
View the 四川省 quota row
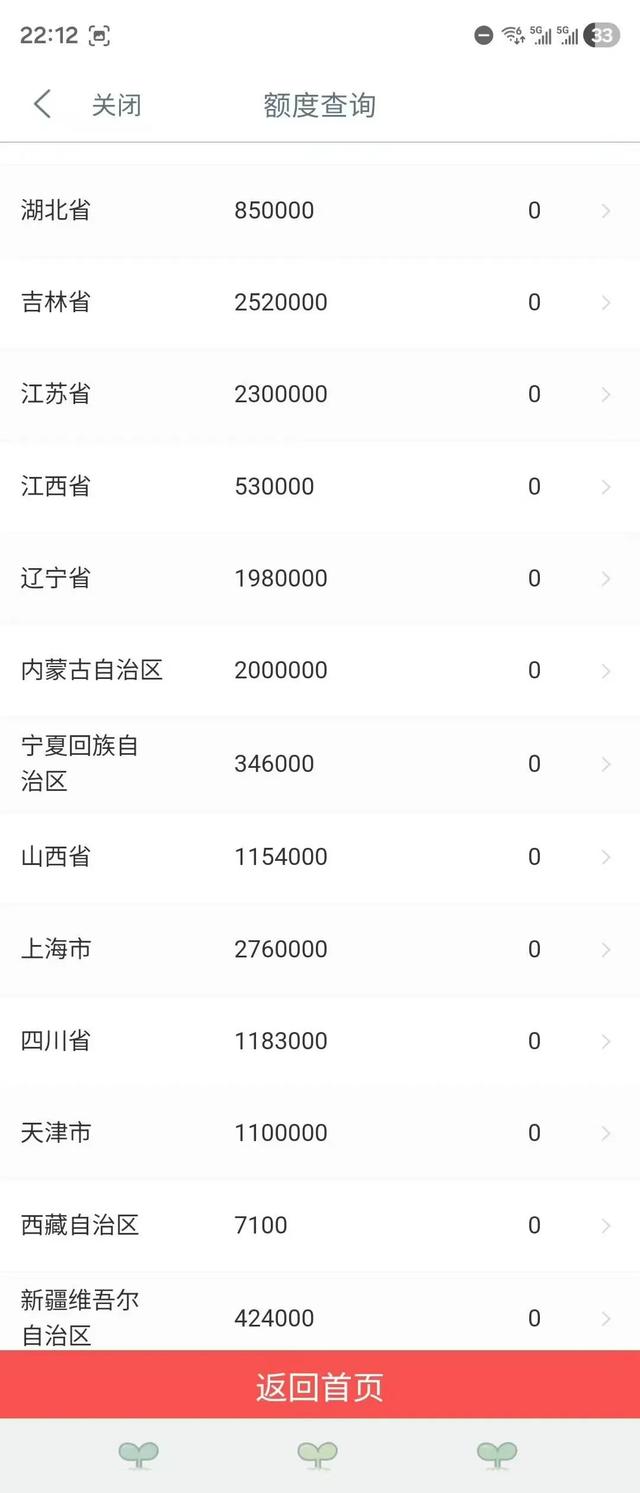click(320, 1041)
